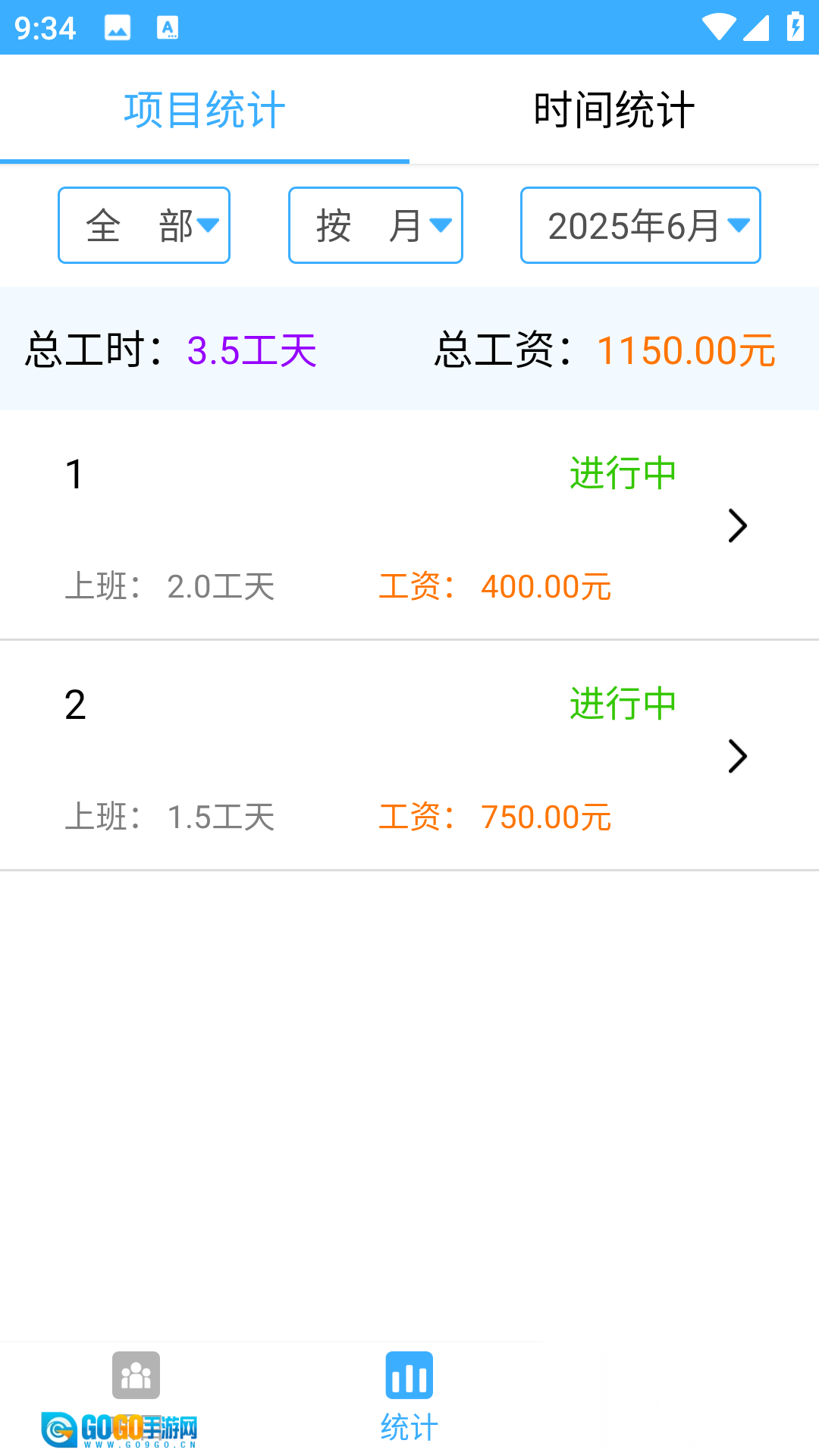The width and height of the screenshot is (819, 1456).
Task: Switch to the 时间统计 tab
Action: click(x=614, y=110)
